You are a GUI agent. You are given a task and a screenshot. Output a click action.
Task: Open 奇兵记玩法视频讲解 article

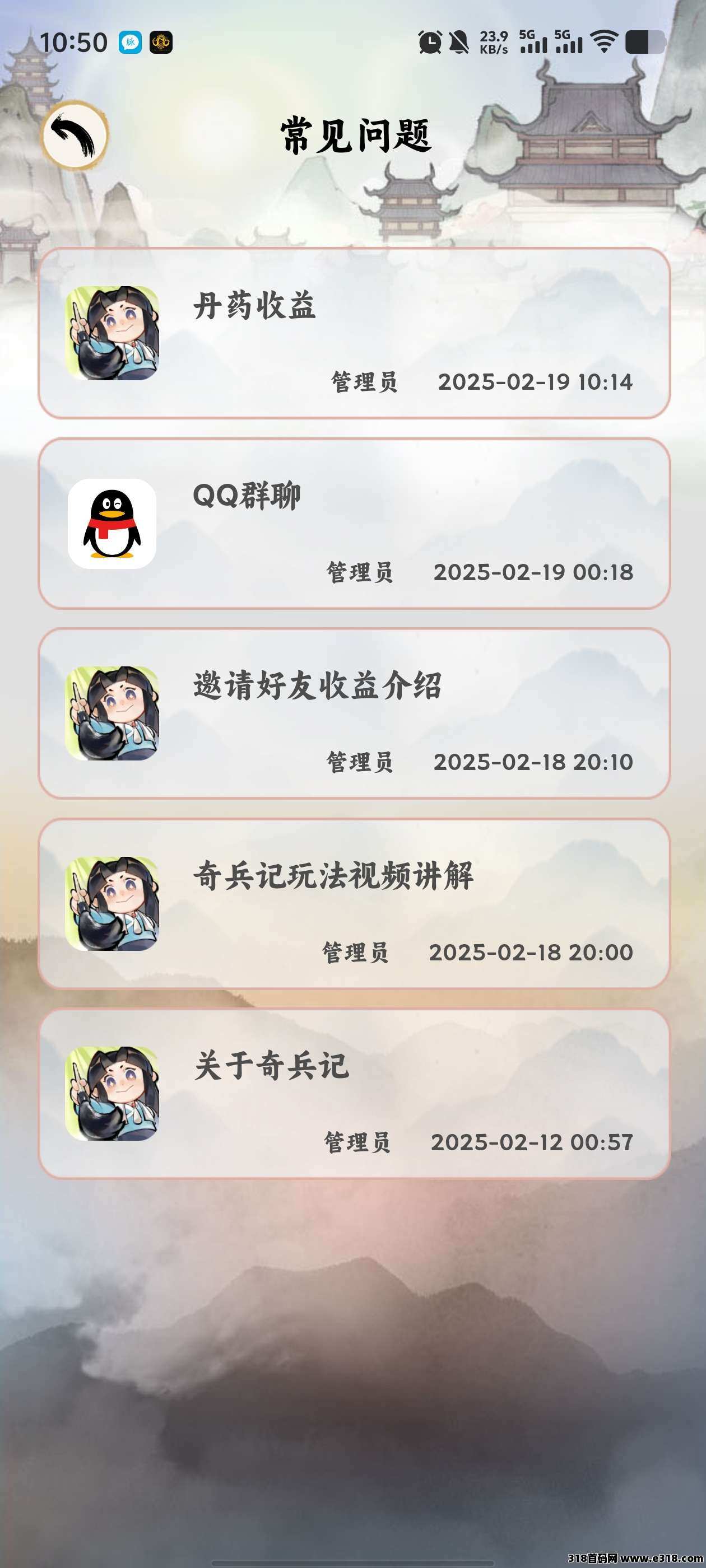click(x=354, y=903)
